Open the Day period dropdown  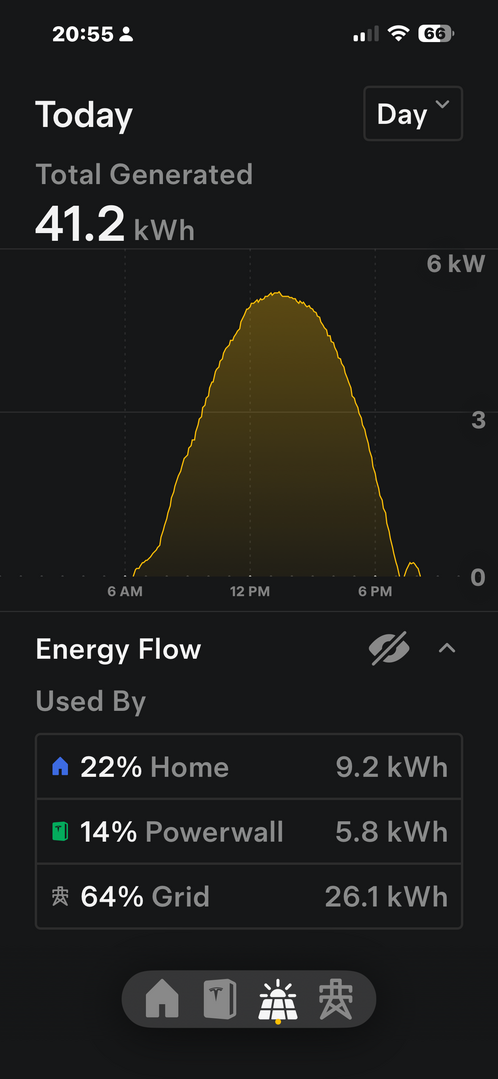(413, 114)
